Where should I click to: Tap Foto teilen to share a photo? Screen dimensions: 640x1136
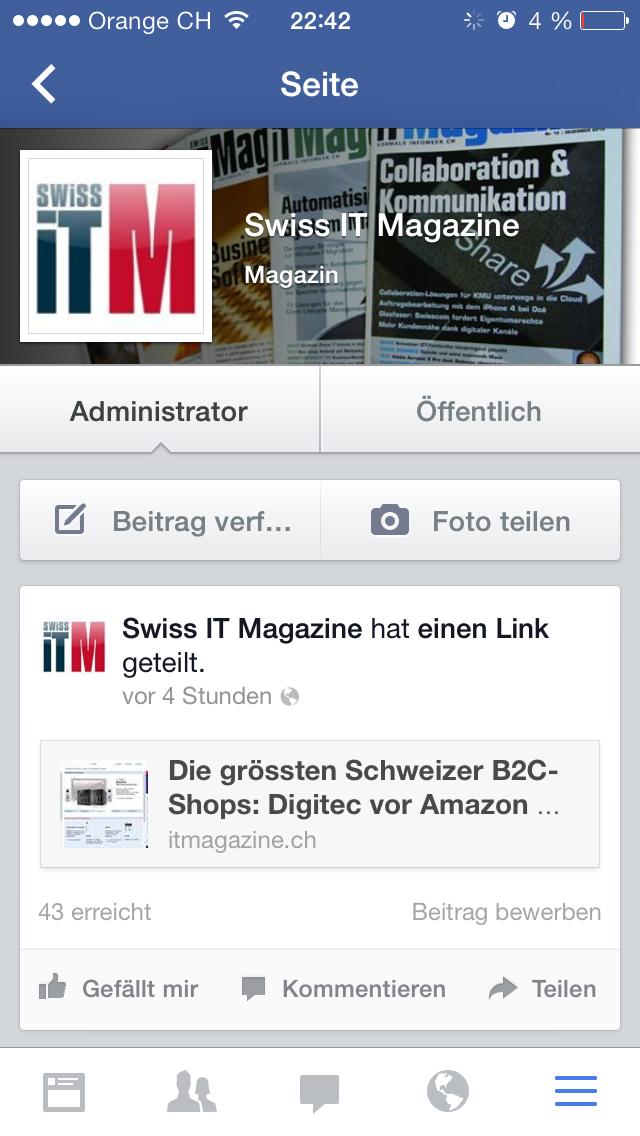470,521
